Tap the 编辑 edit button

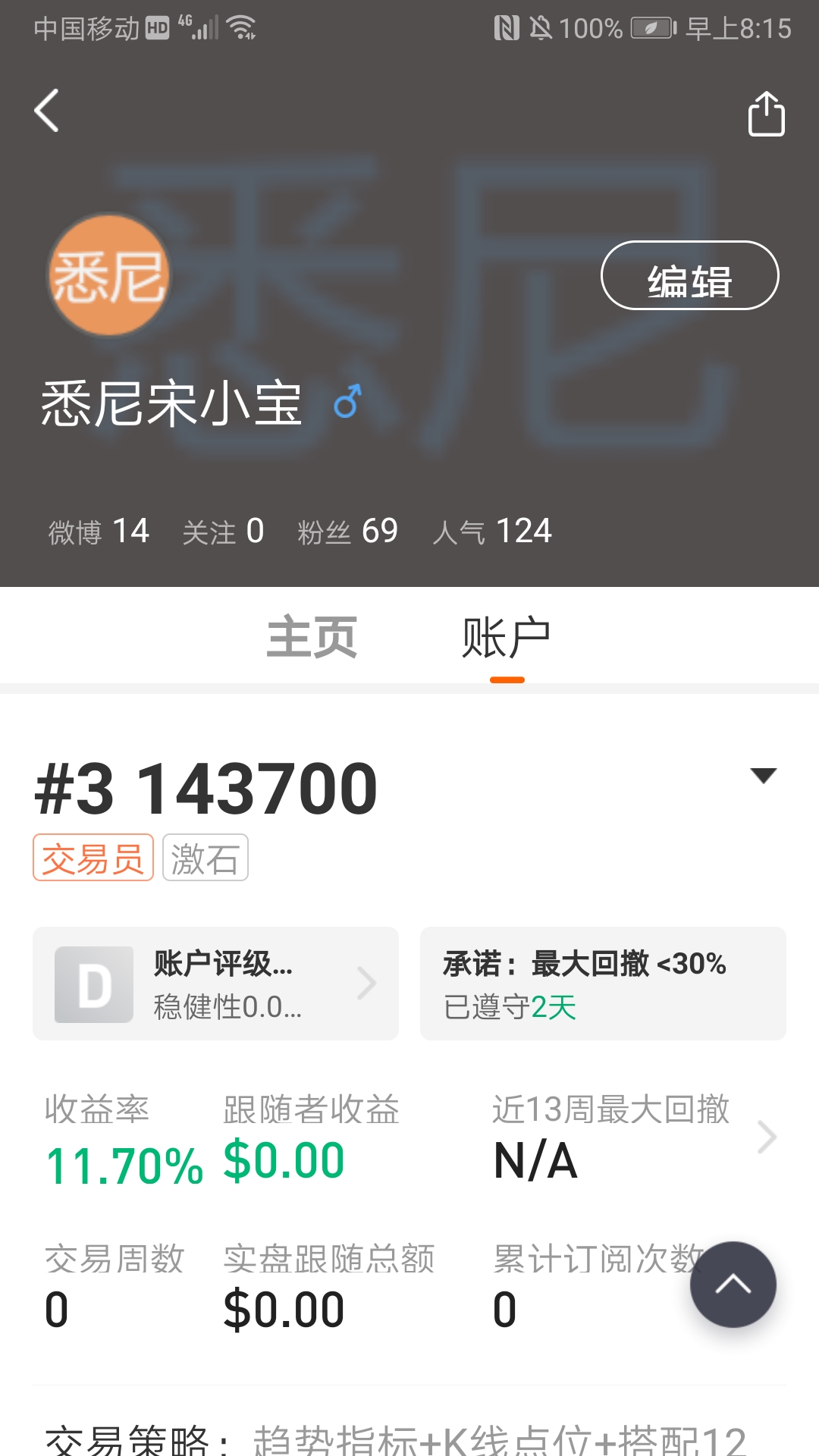[x=689, y=275]
